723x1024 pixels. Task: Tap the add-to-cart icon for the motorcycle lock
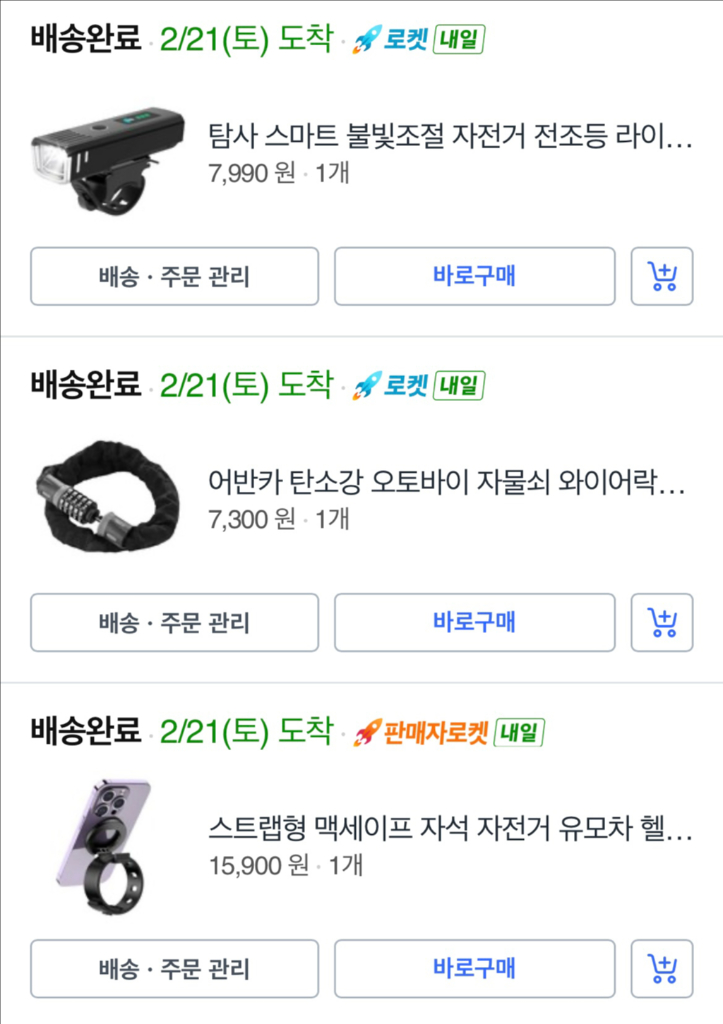(x=662, y=623)
